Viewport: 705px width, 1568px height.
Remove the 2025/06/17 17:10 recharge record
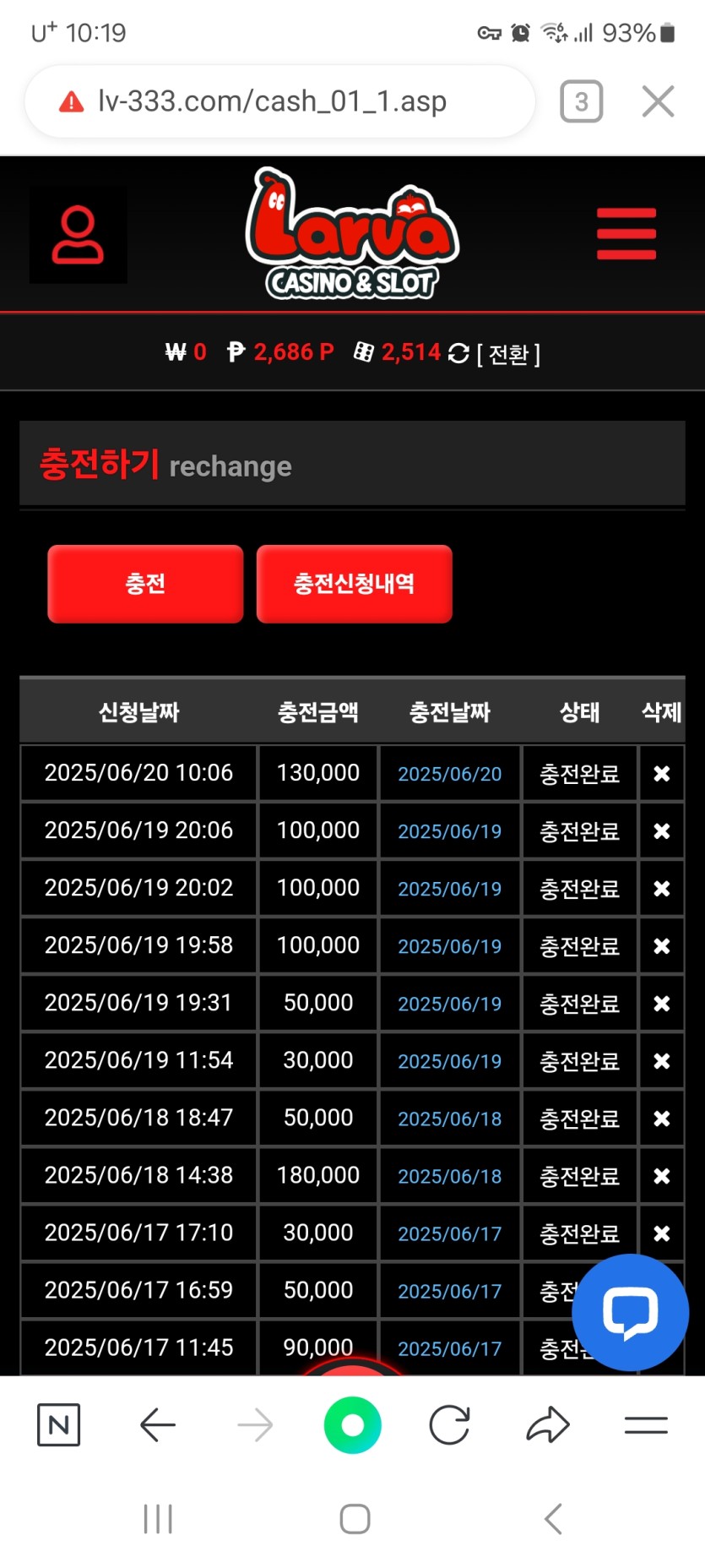point(661,1233)
